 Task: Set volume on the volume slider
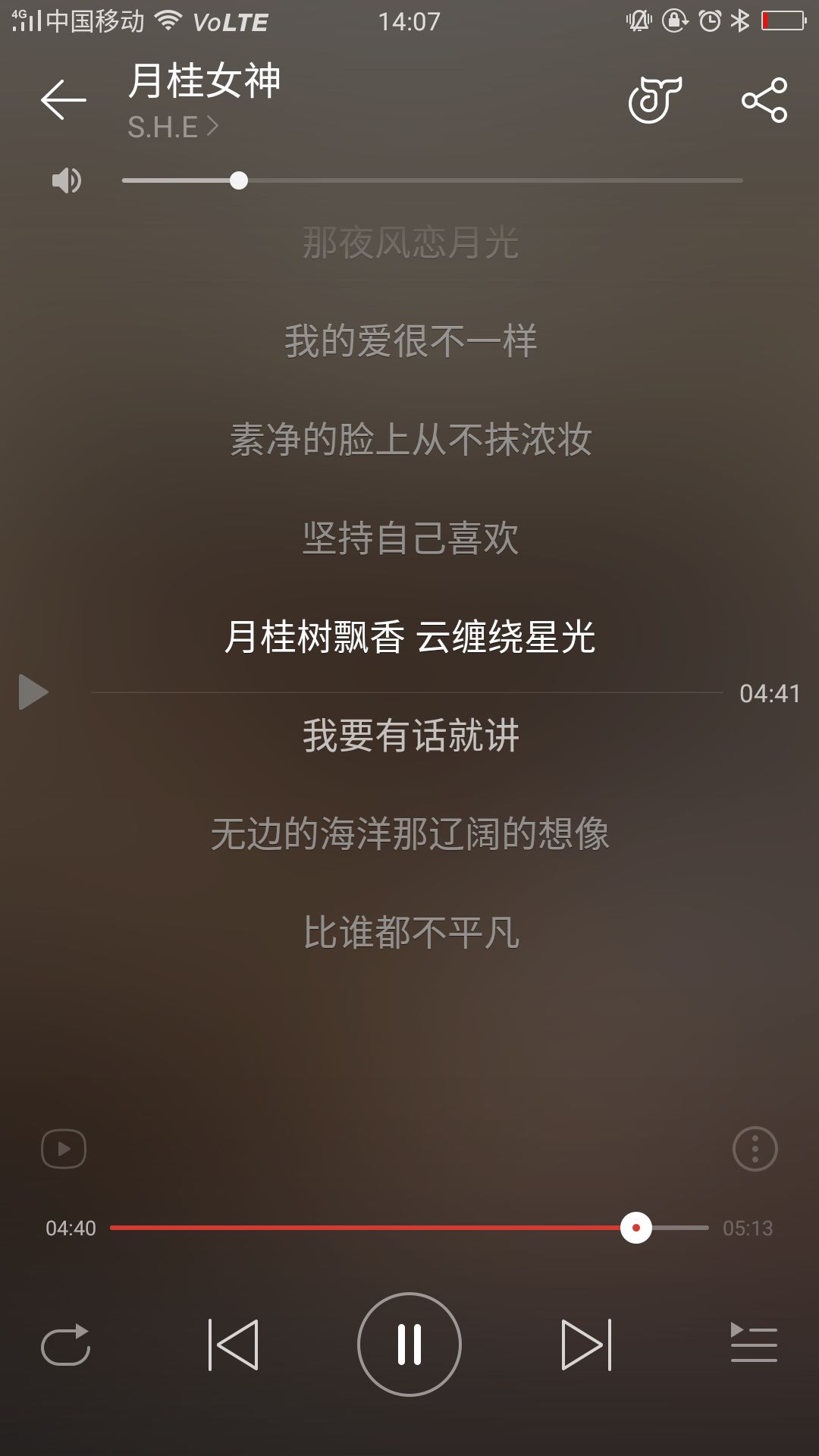point(432,180)
